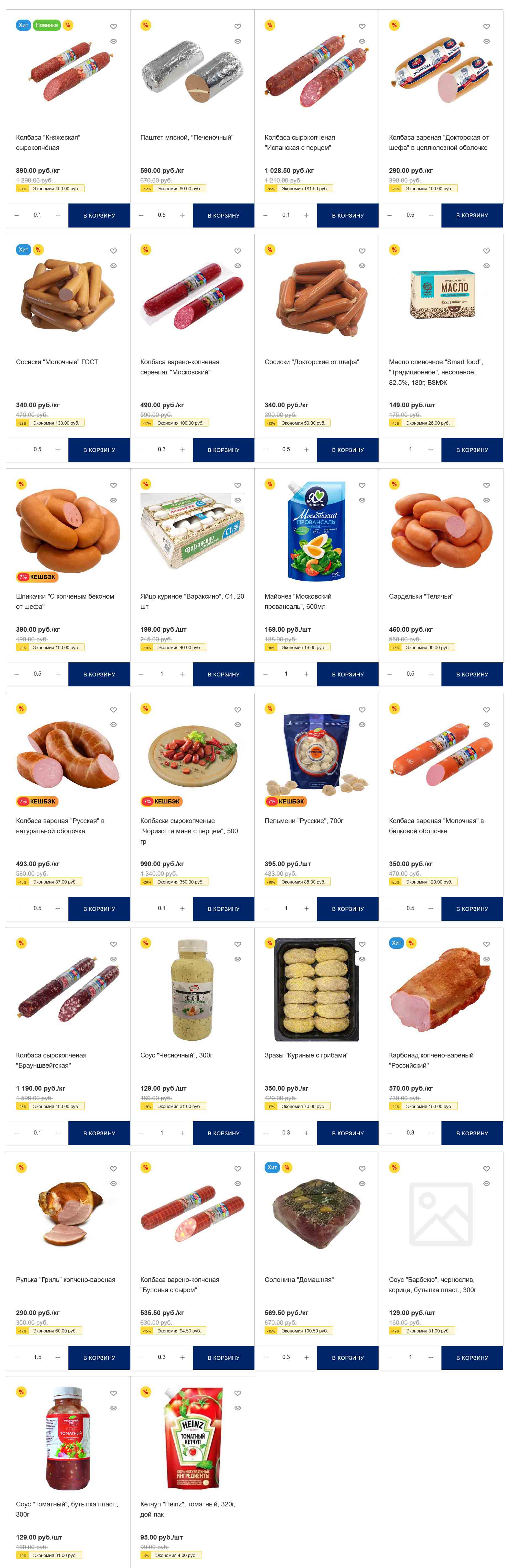Viewport: 511px width, 1568px height.
Task: Favorite the Паштет мясной "Печеночный" product
Action: [238, 27]
